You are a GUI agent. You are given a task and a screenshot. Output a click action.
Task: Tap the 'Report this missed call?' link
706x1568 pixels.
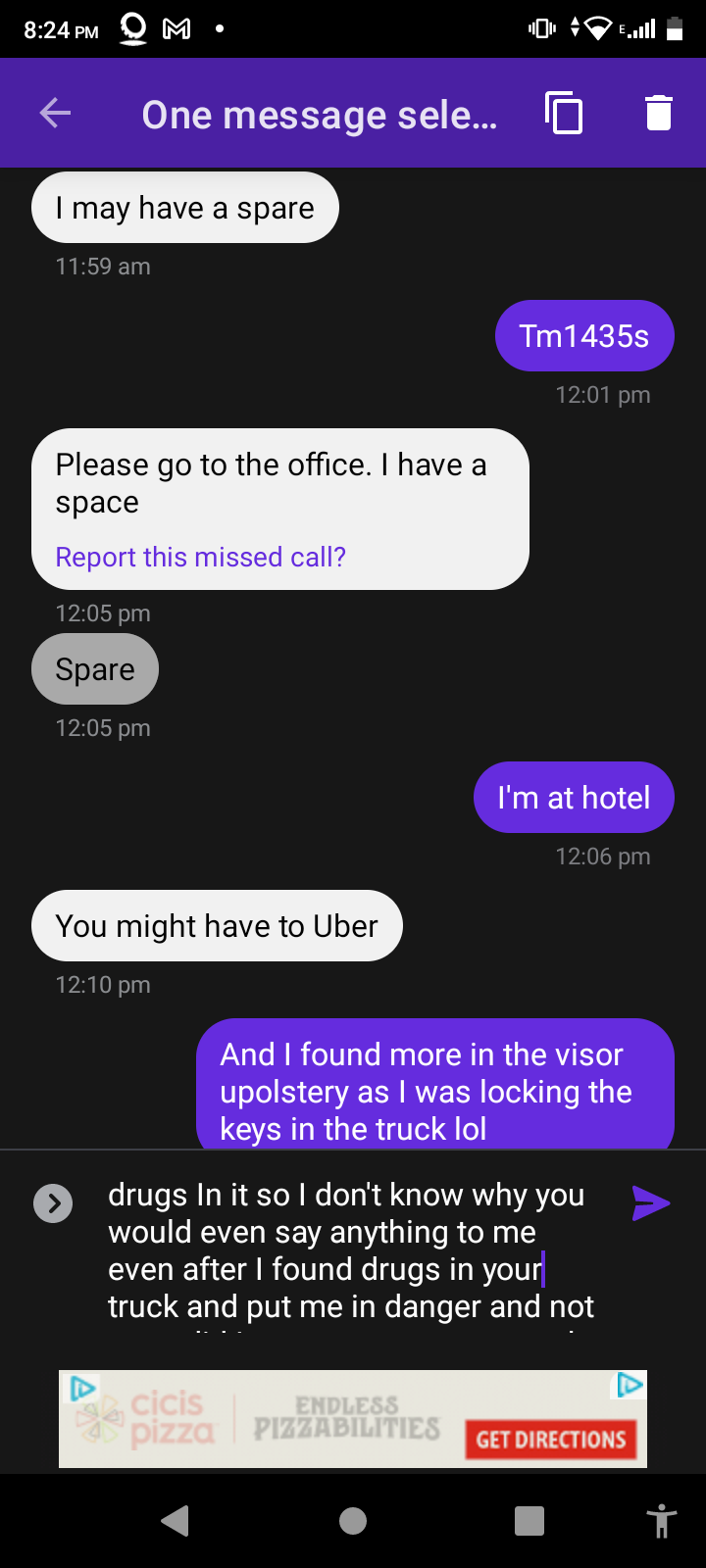pyautogui.click(x=200, y=557)
